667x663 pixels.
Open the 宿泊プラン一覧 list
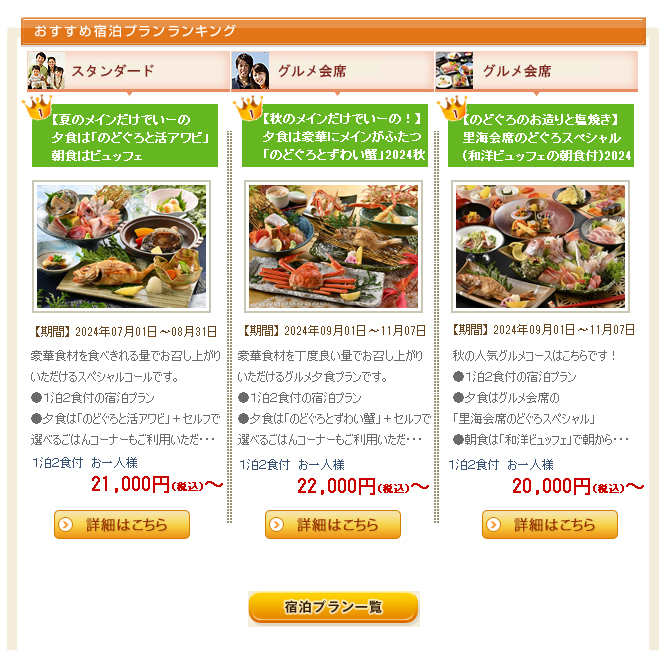click(x=333, y=607)
